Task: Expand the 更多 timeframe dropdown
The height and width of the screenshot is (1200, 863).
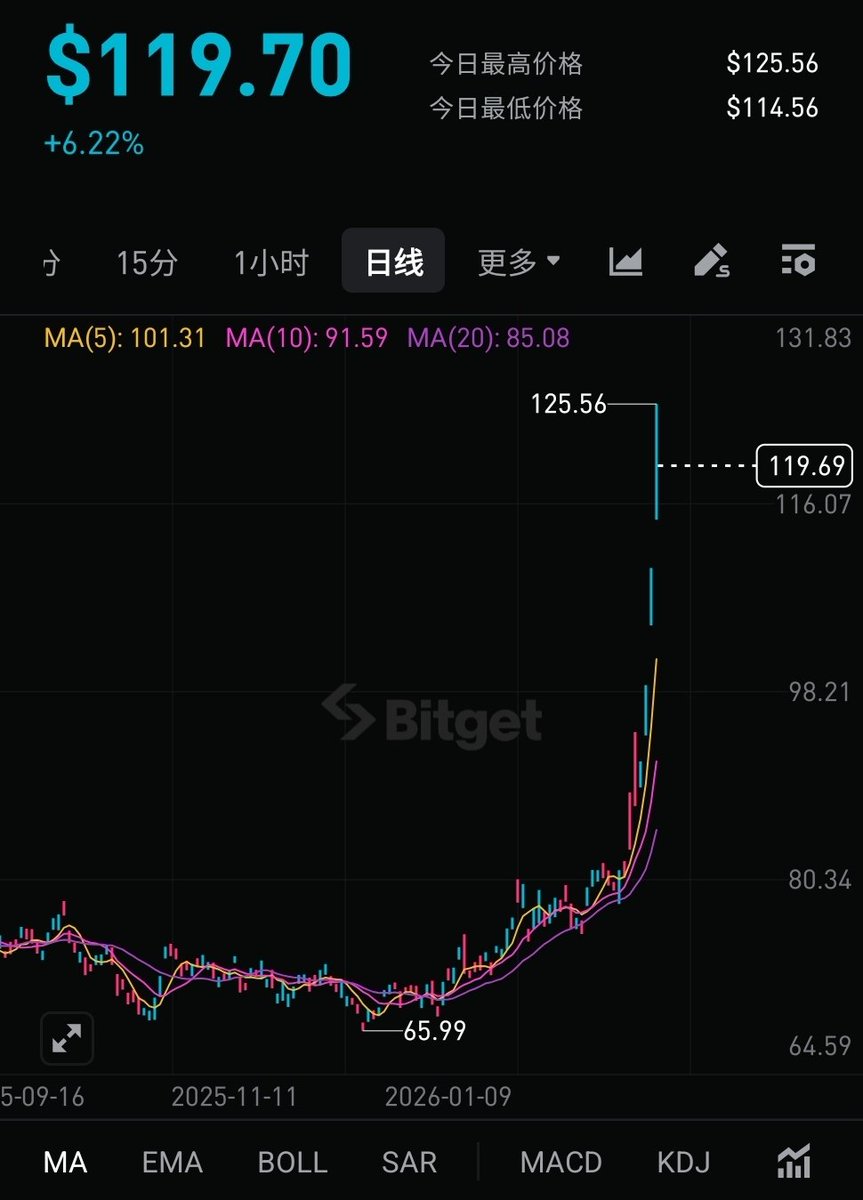Action: 519,262
